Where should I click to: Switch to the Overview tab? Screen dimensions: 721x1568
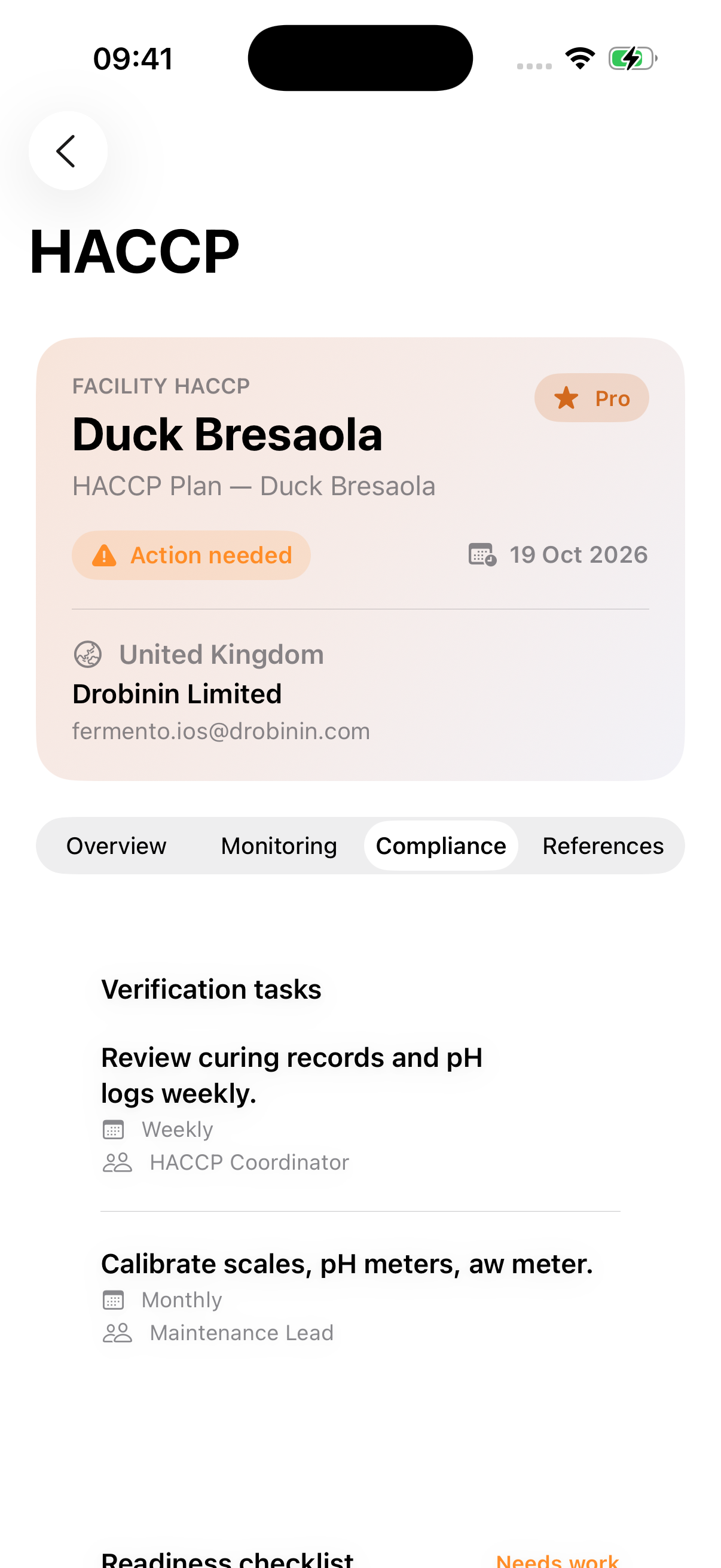click(116, 846)
